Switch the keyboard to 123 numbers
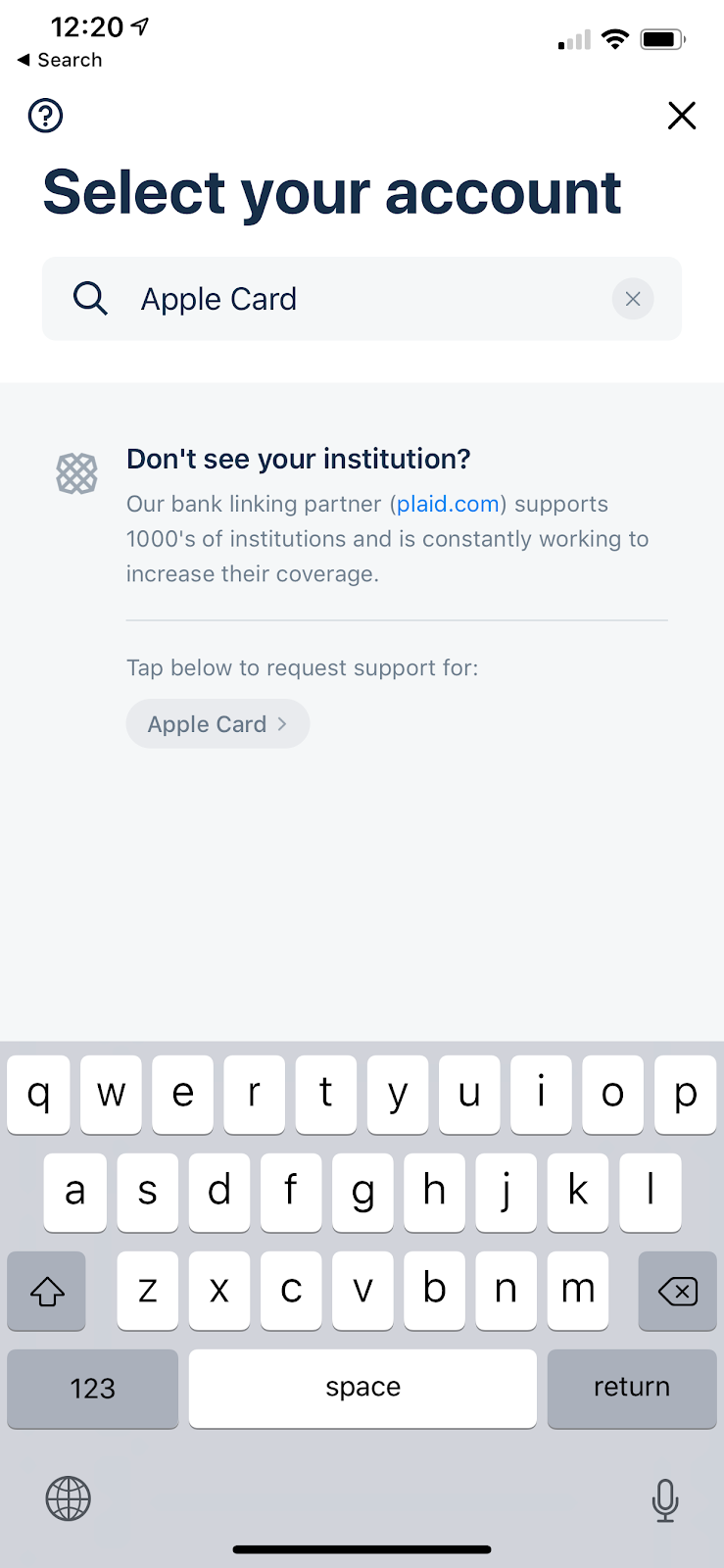The height and width of the screenshot is (1568, 724). (93, 1388)
